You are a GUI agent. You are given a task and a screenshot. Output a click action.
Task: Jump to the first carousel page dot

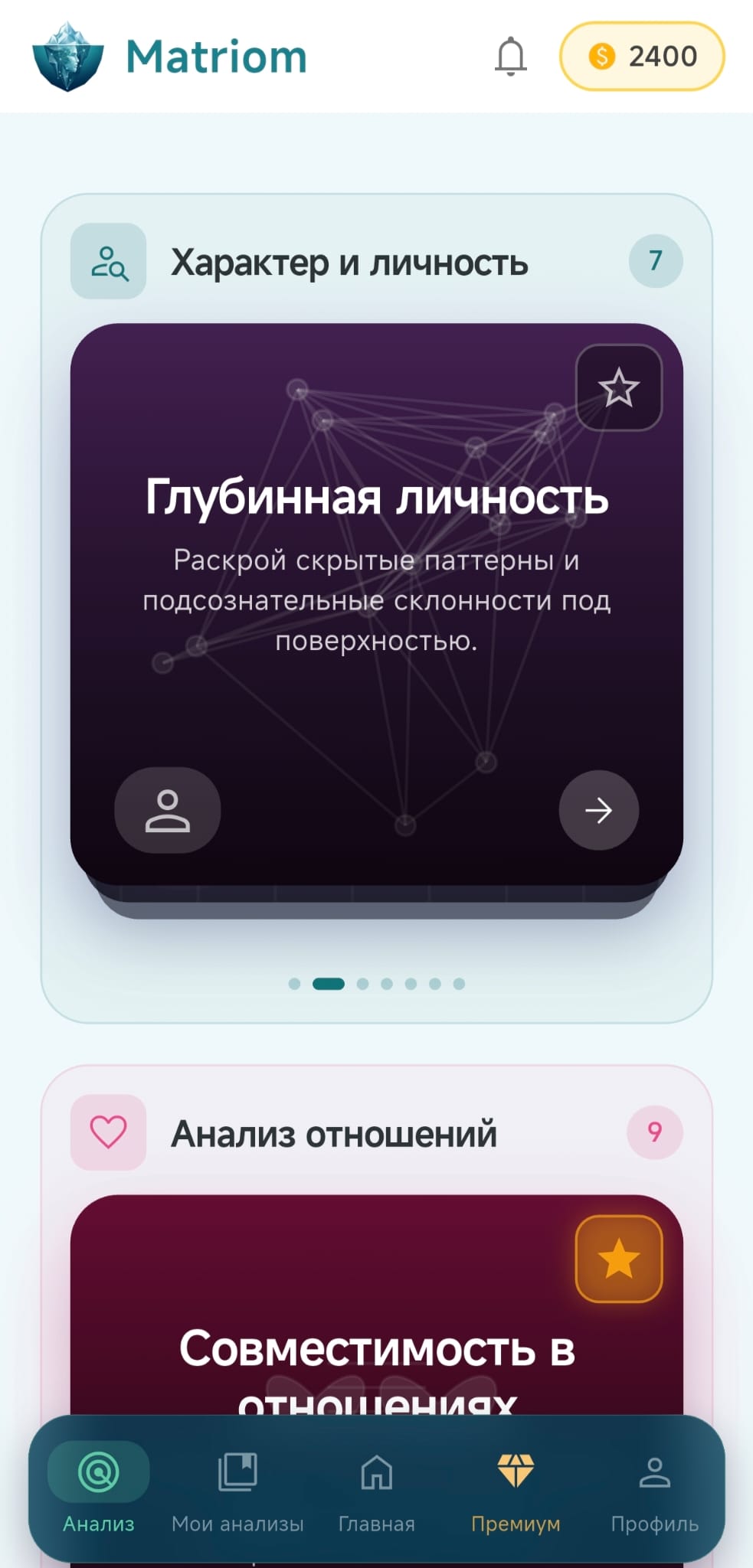coord(294,984)
